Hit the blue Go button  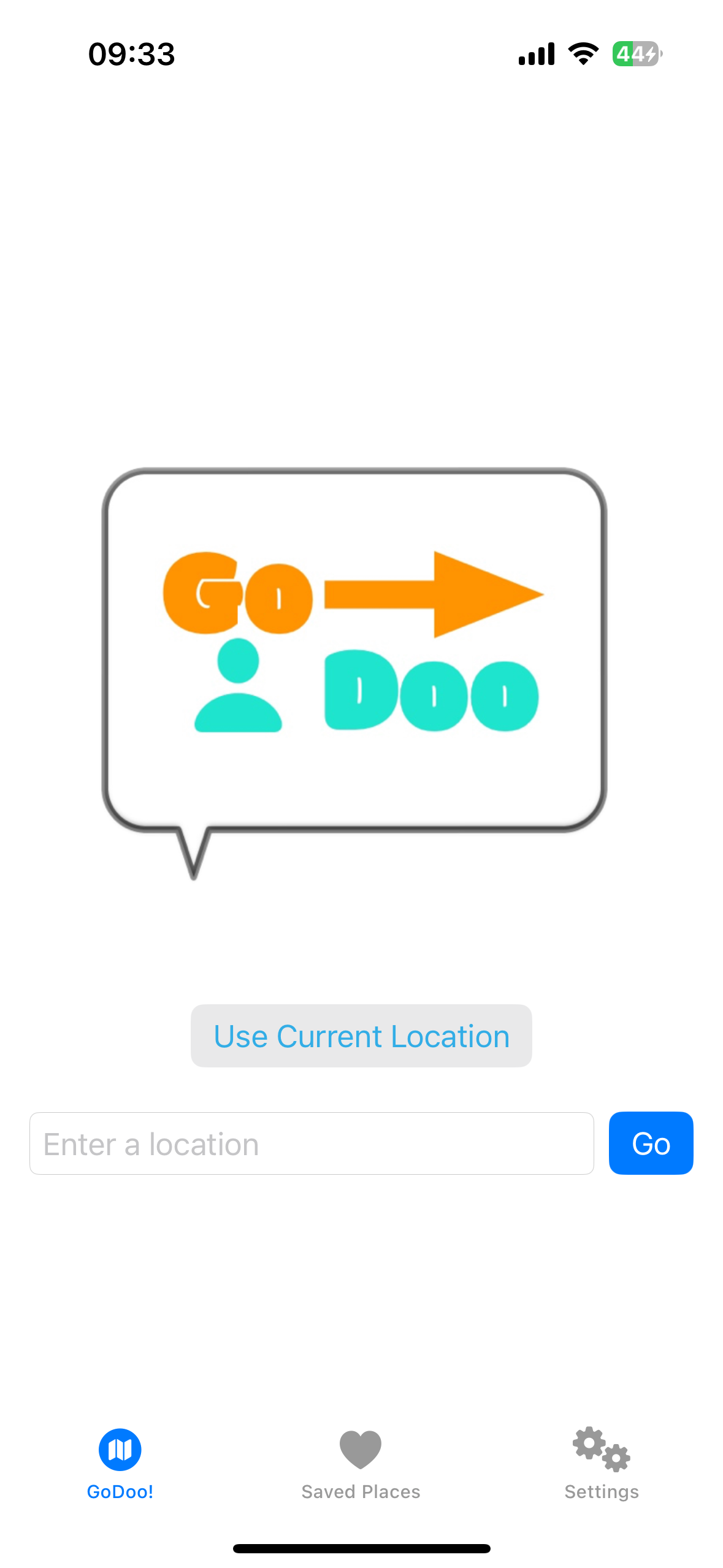point(651,1143)
